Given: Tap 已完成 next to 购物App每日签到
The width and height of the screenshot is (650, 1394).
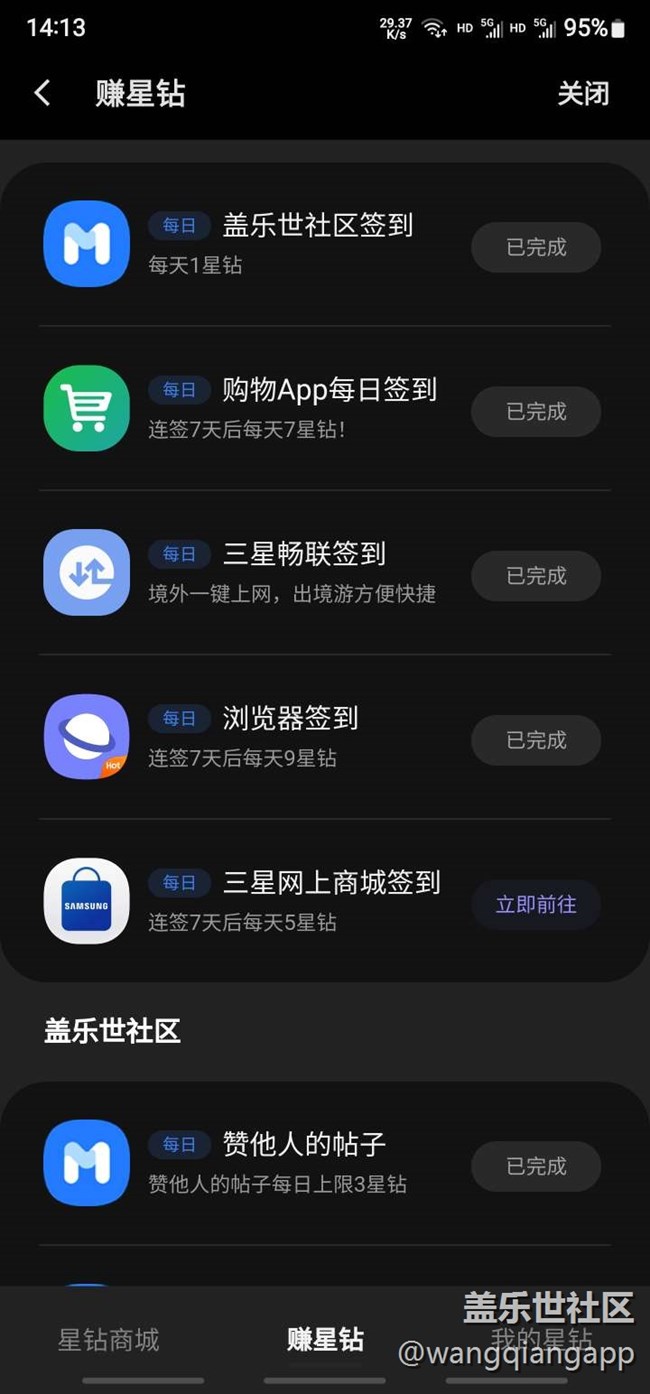Looking at the screenshot, I should point(536,411).
